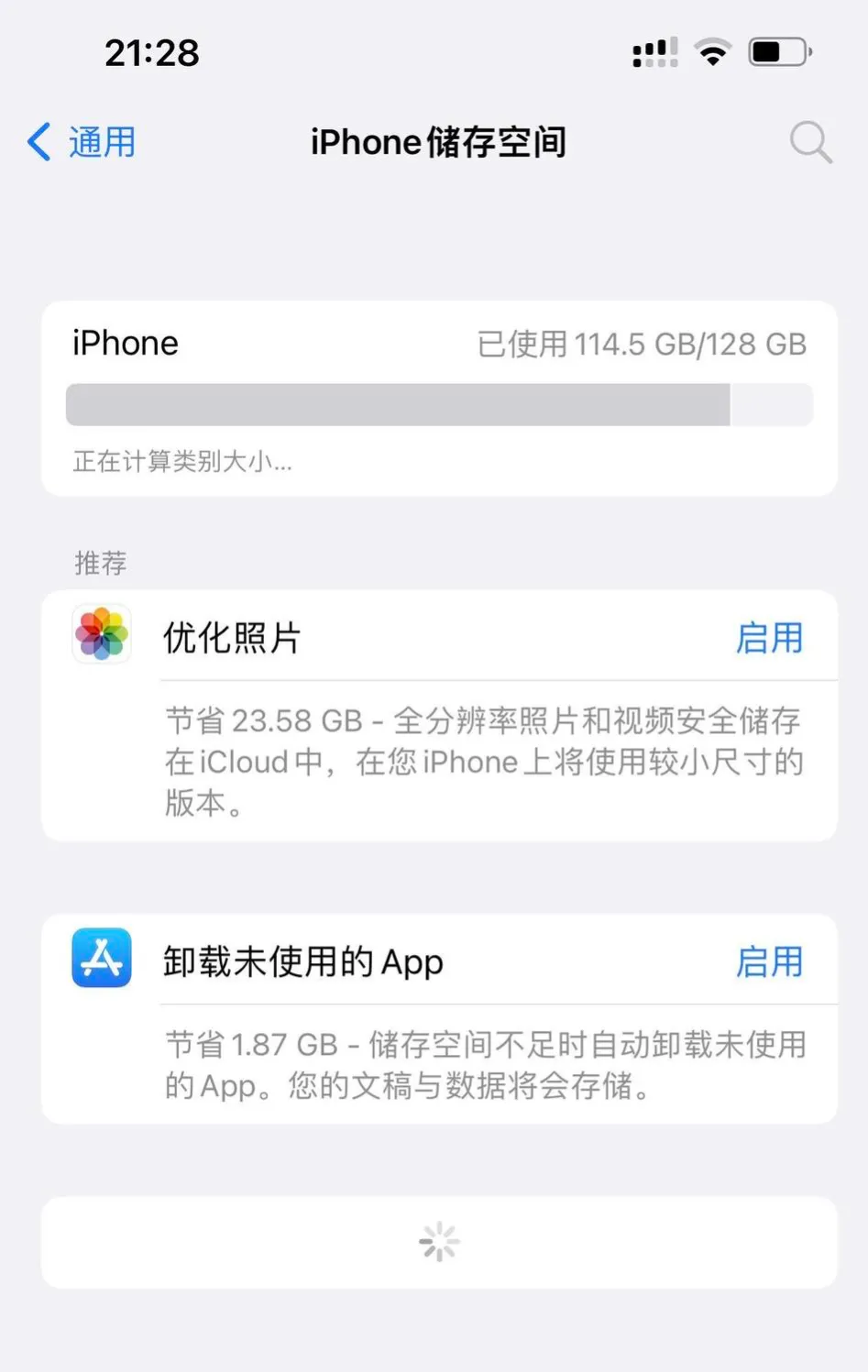The height and width of the screenshot is (1372, 868).
Task: Tap the clock showing 21:28
Action: click(x=152, y=52)
